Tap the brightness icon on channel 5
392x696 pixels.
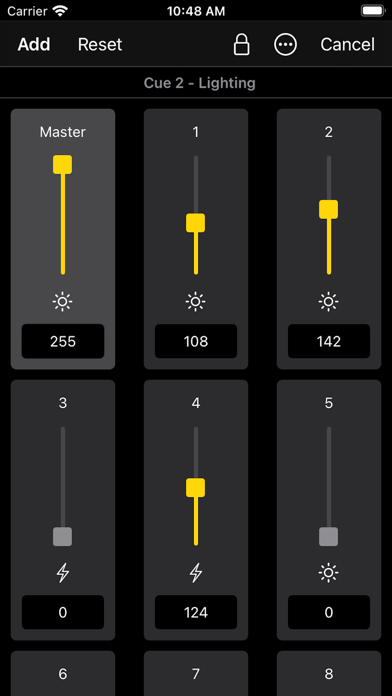point(329,573)
